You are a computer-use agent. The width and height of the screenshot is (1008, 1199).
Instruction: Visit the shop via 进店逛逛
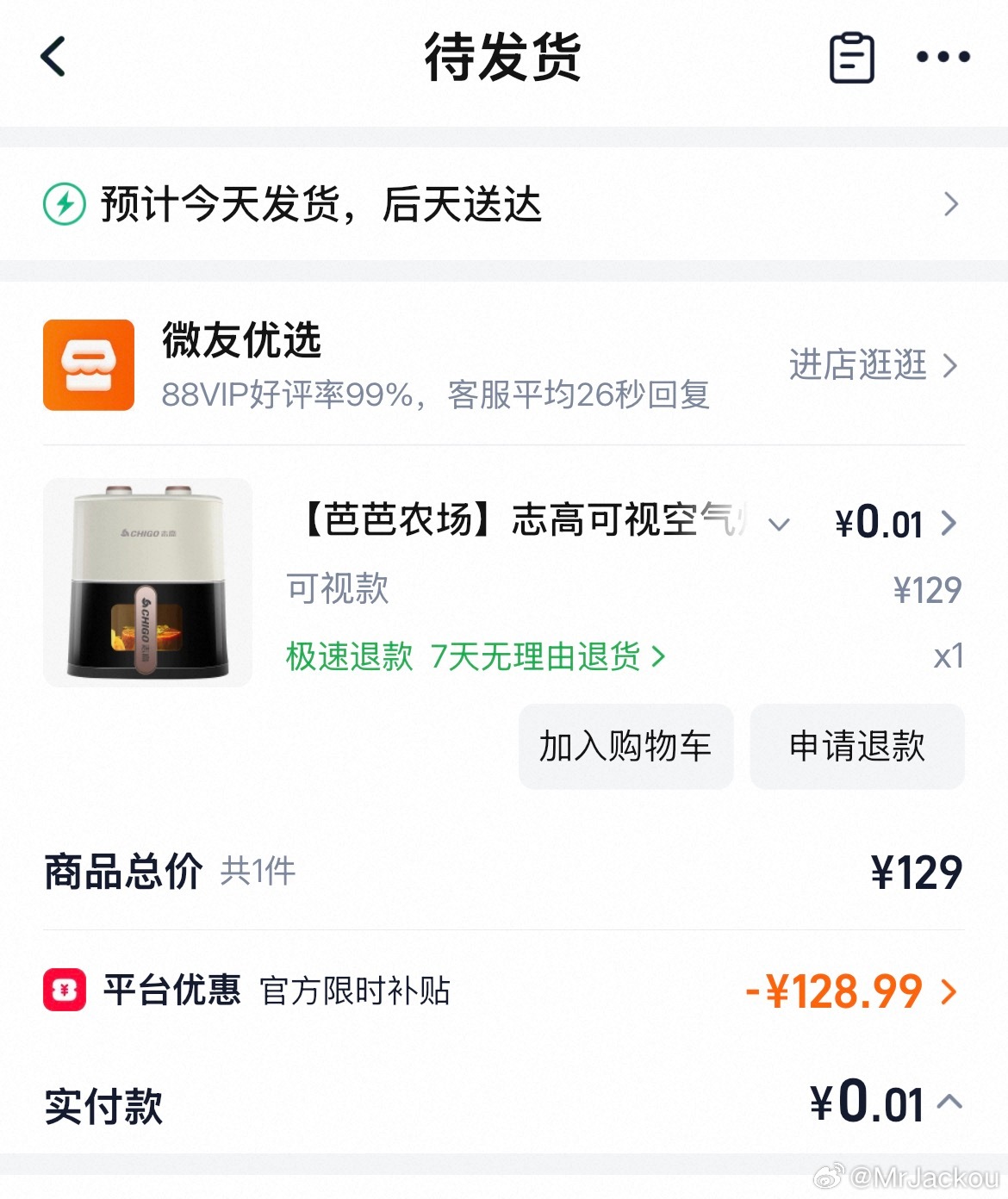[x=872, y=365]
